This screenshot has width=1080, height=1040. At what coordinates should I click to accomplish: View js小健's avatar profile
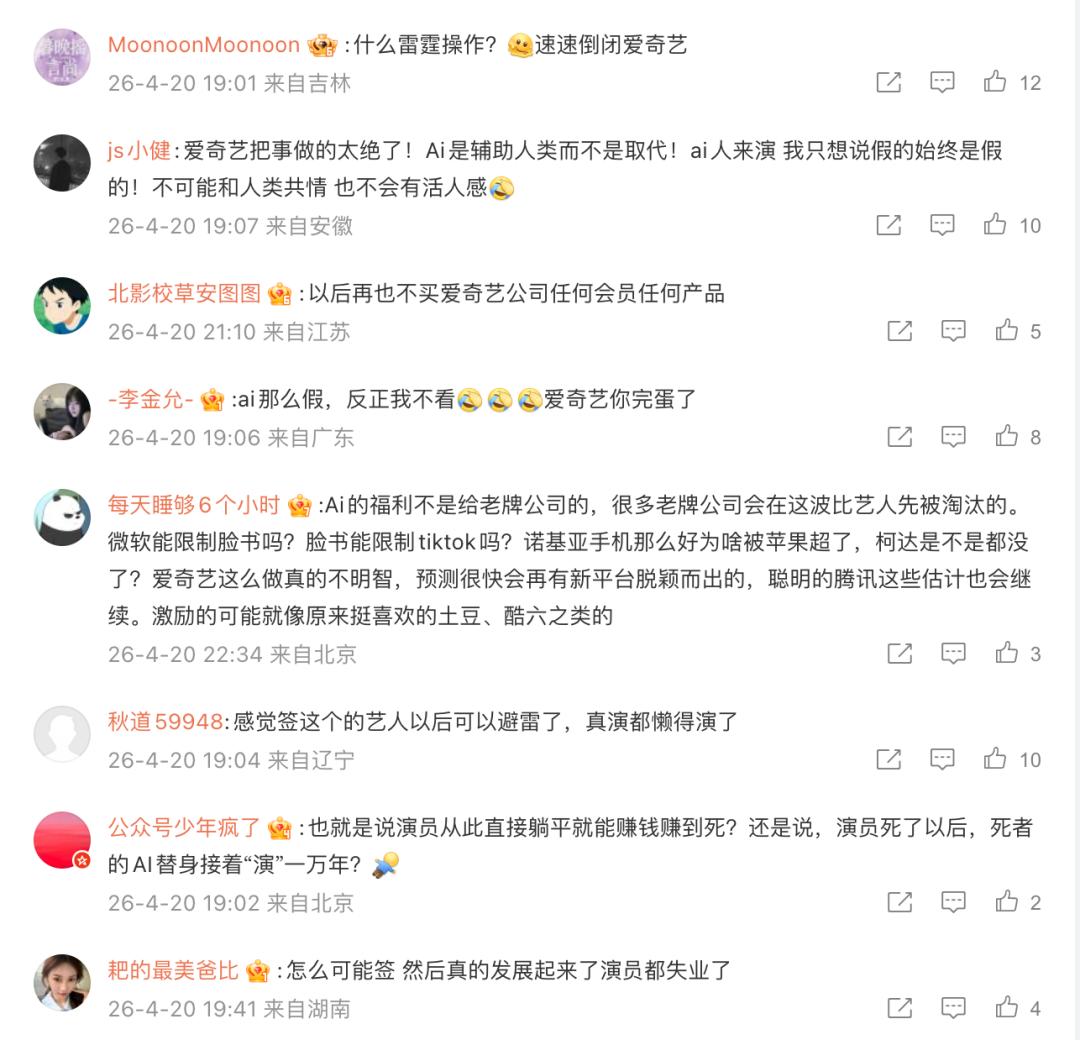(62, 163)
